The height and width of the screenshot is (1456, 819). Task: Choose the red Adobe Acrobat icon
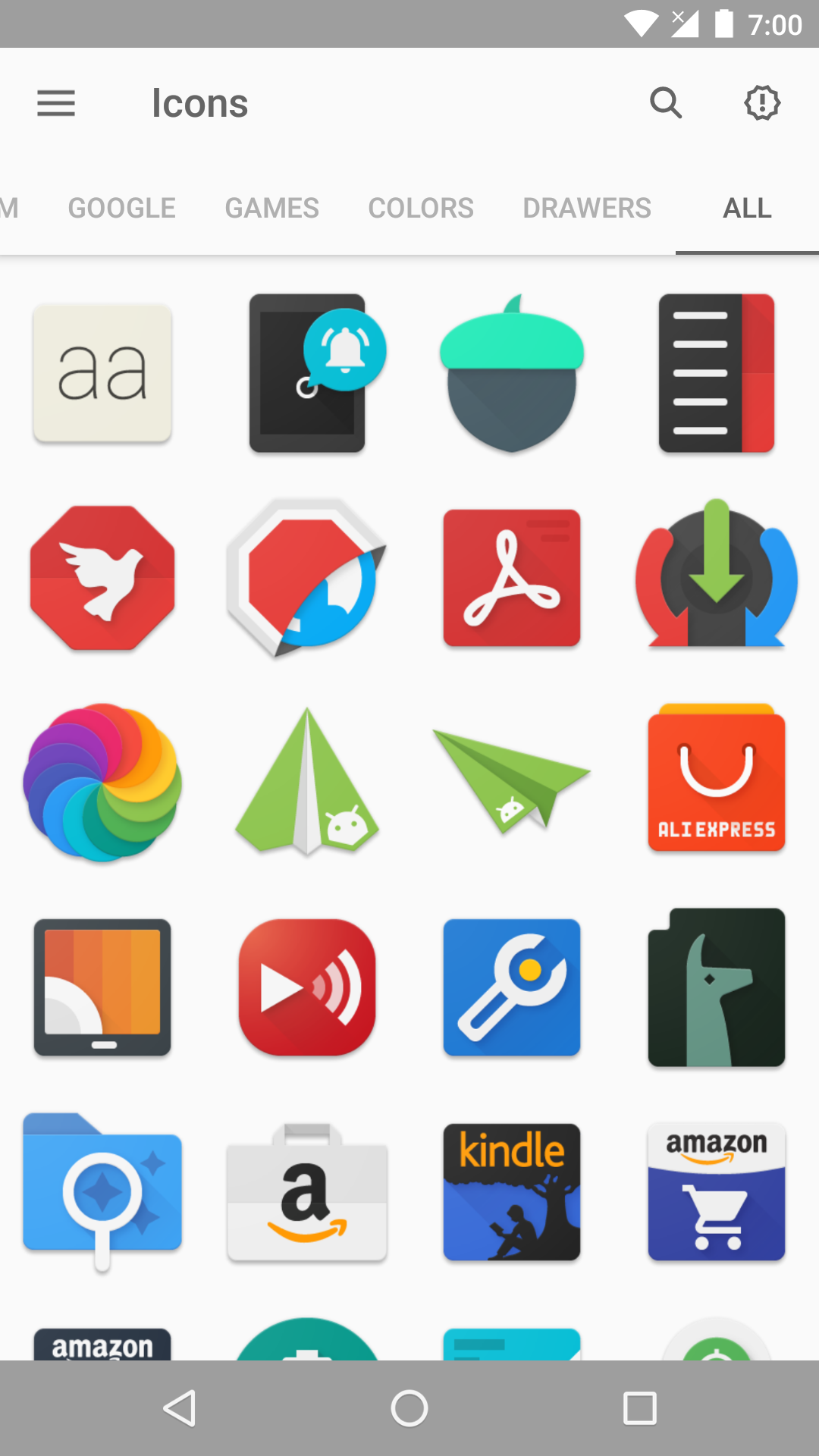pos(512,578)
